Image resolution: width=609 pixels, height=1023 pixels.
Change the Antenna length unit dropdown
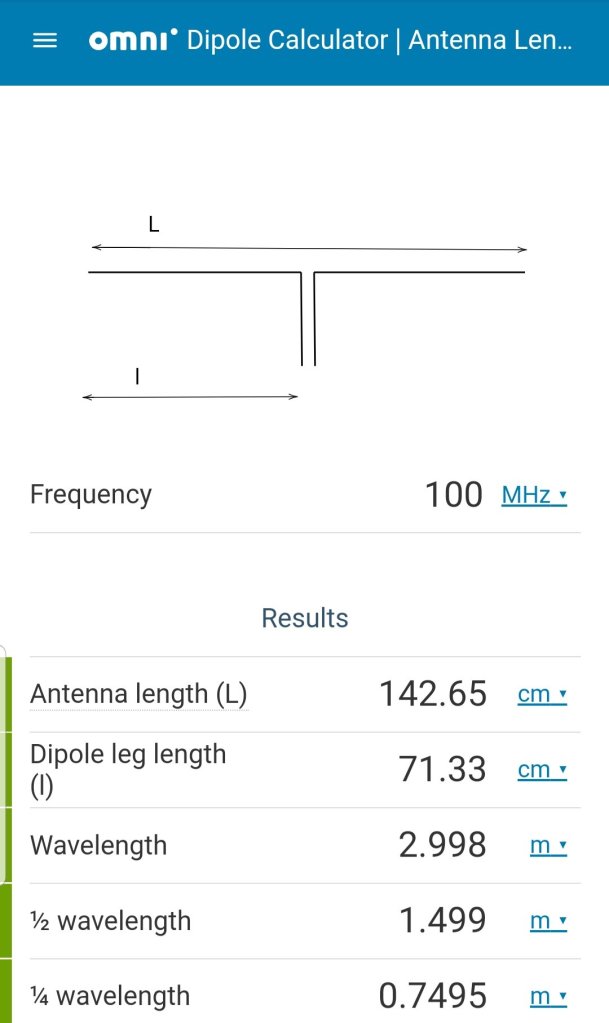542,694
